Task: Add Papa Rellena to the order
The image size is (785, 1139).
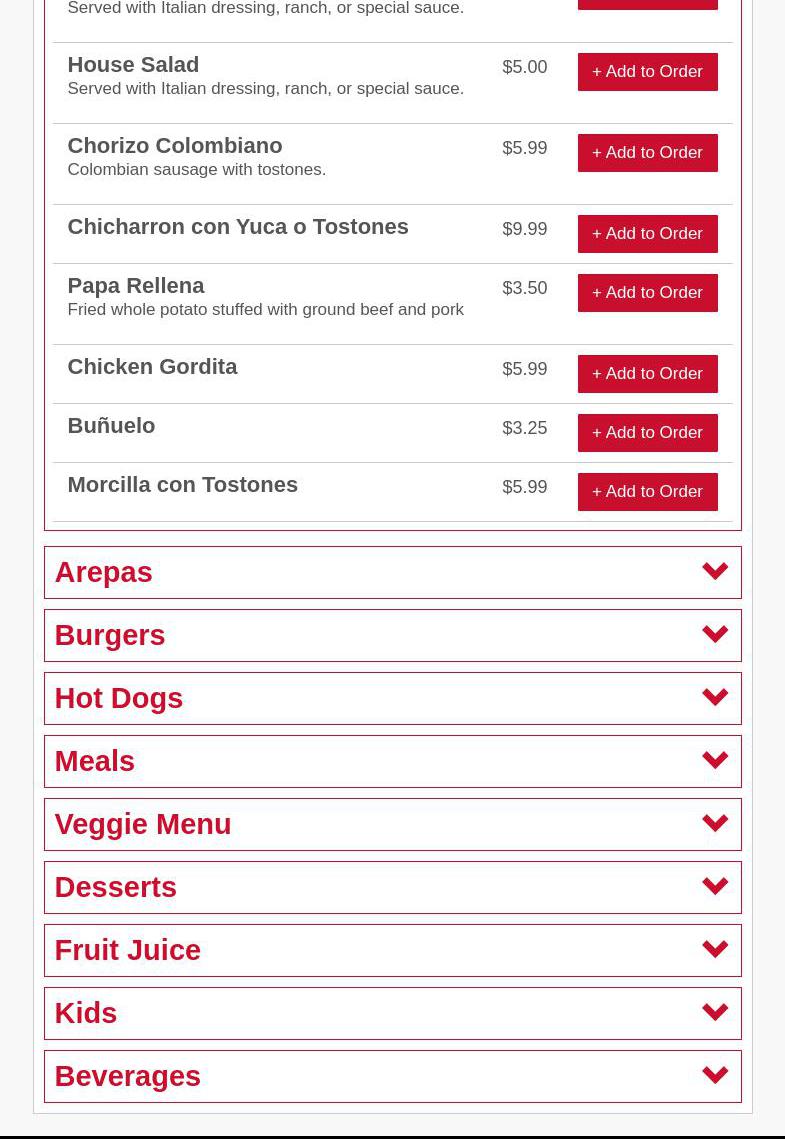Action: tap(647, 293)
